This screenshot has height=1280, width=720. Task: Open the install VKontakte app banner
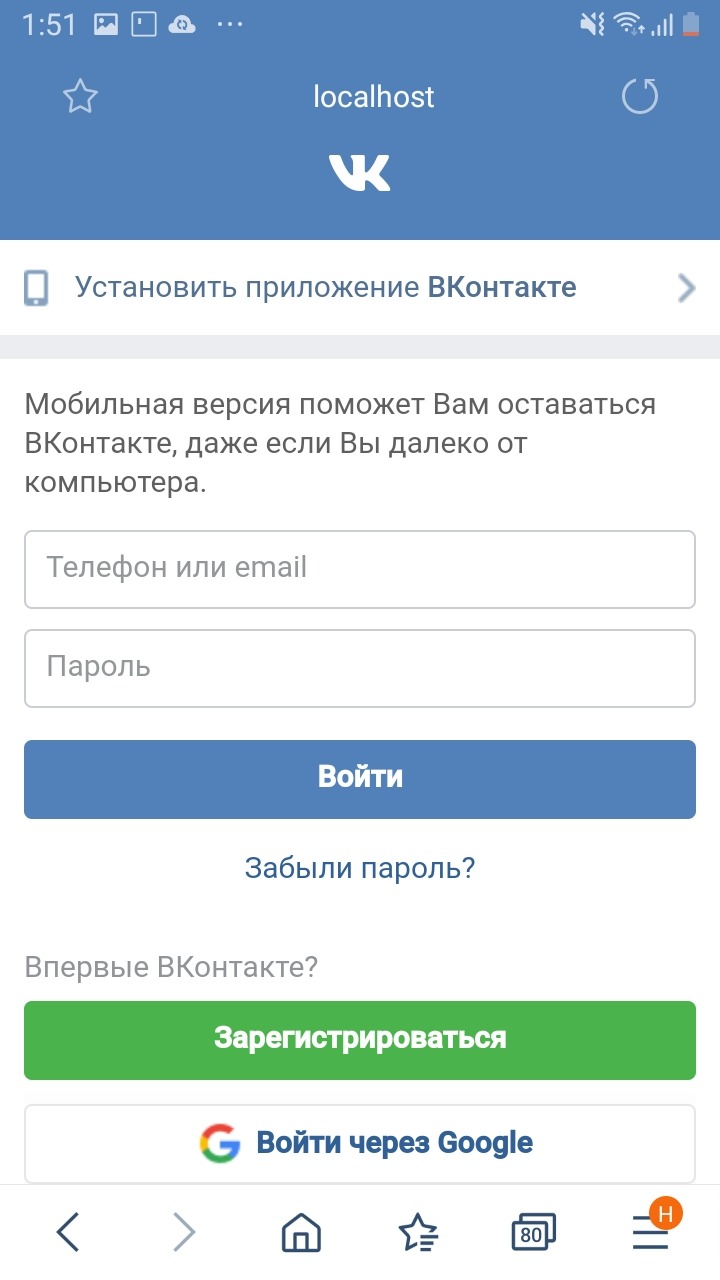[360, 288]
